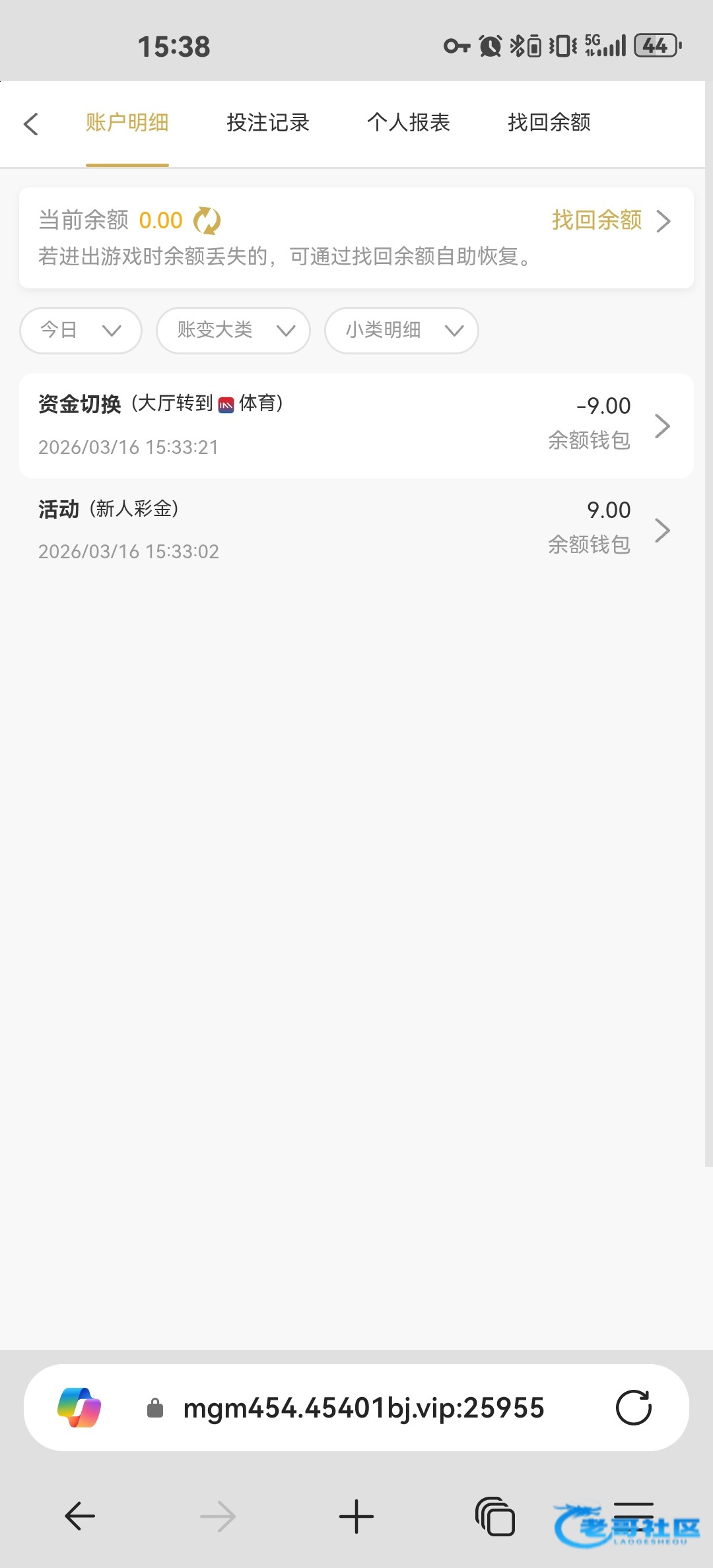View open browser tabs
This screenshot has height=1568, width=713.
coord(495,1516)
